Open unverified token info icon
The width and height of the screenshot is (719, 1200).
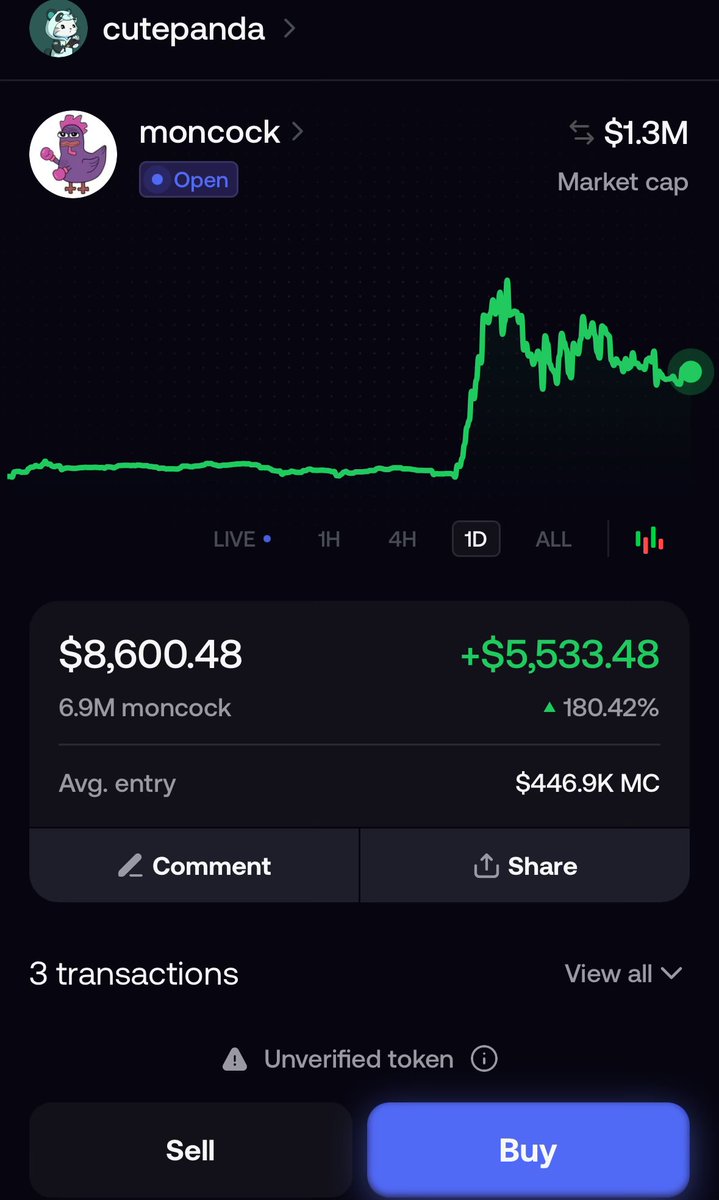click(x=484, y=1059)
